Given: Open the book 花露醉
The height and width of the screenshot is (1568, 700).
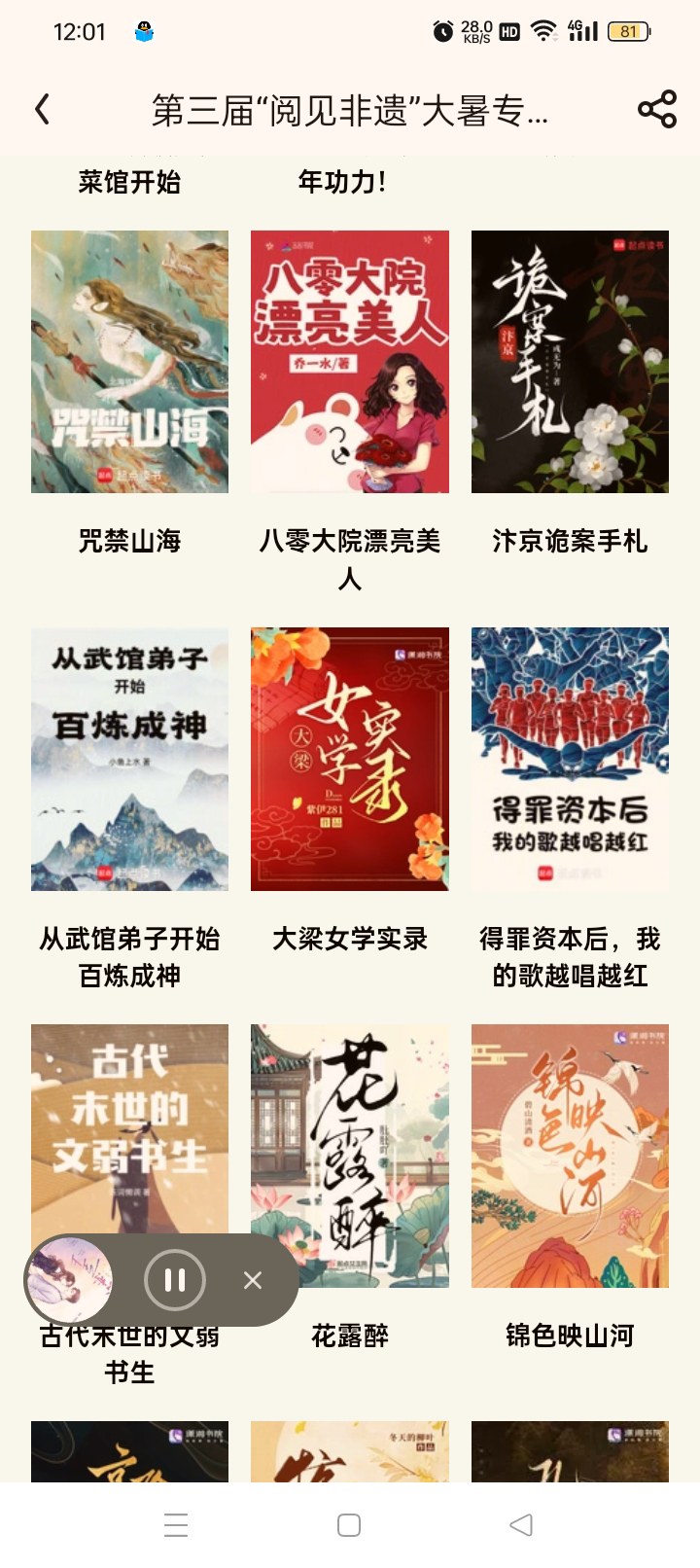Looking at the screenshot, I should pos(350,1156).
